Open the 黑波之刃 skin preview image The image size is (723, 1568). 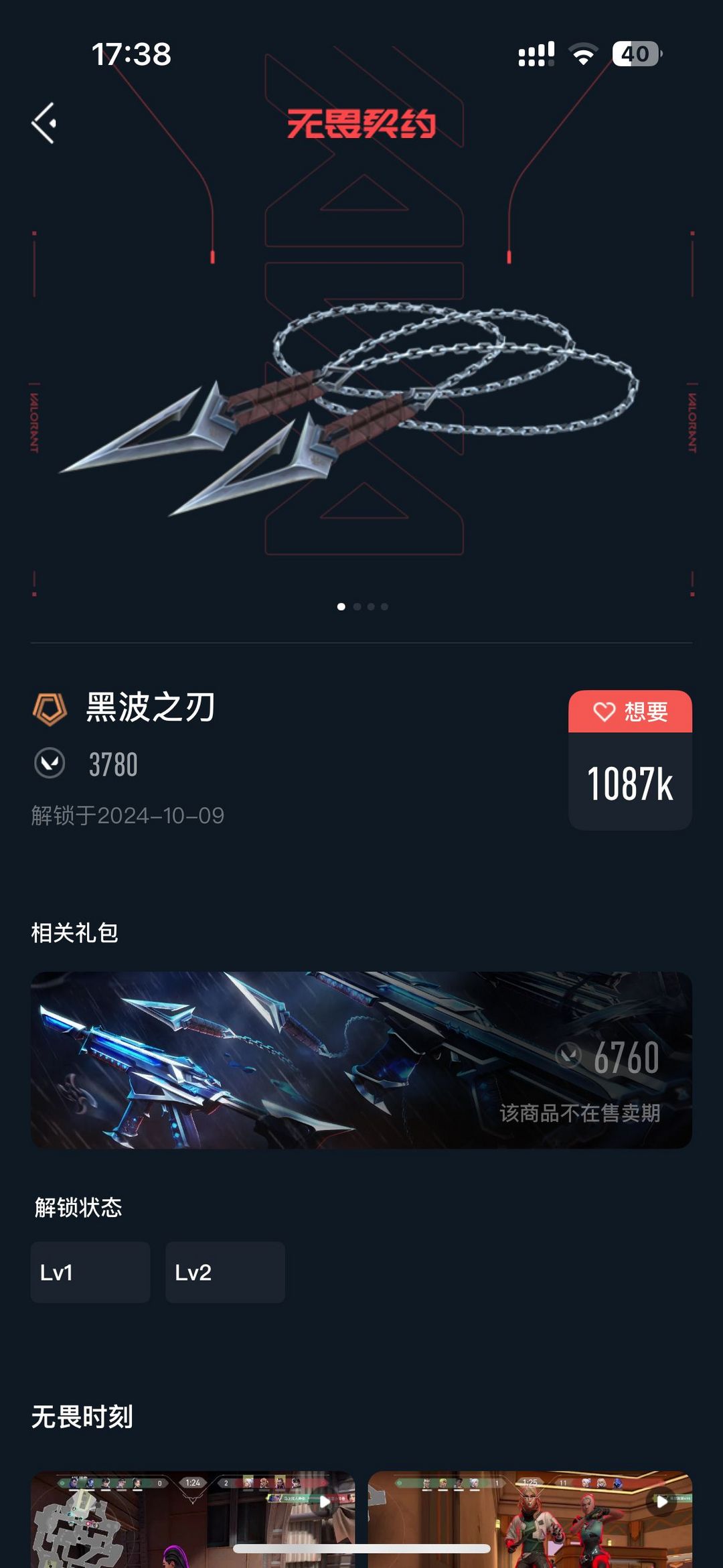coord(349,409)
